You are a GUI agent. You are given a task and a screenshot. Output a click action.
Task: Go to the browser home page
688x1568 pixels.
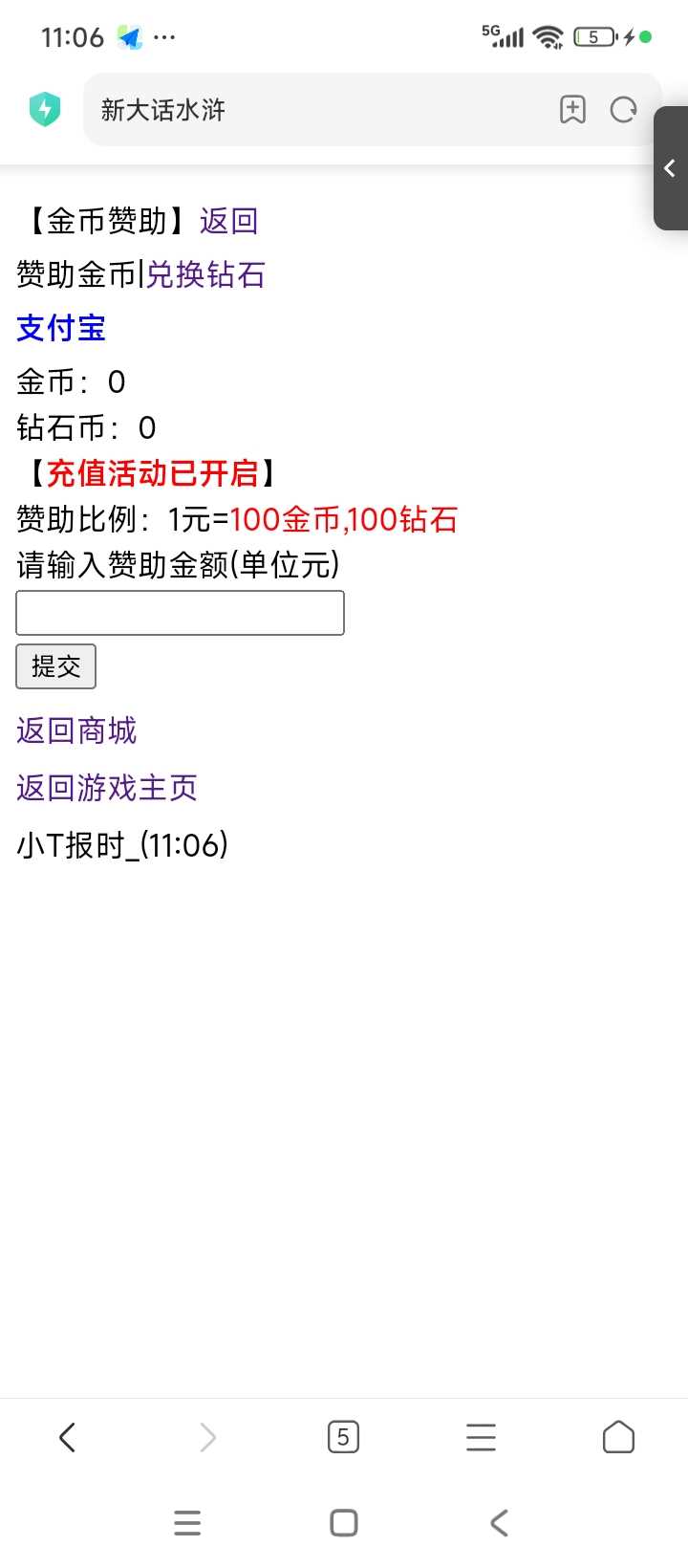(x=618, y=1437)
